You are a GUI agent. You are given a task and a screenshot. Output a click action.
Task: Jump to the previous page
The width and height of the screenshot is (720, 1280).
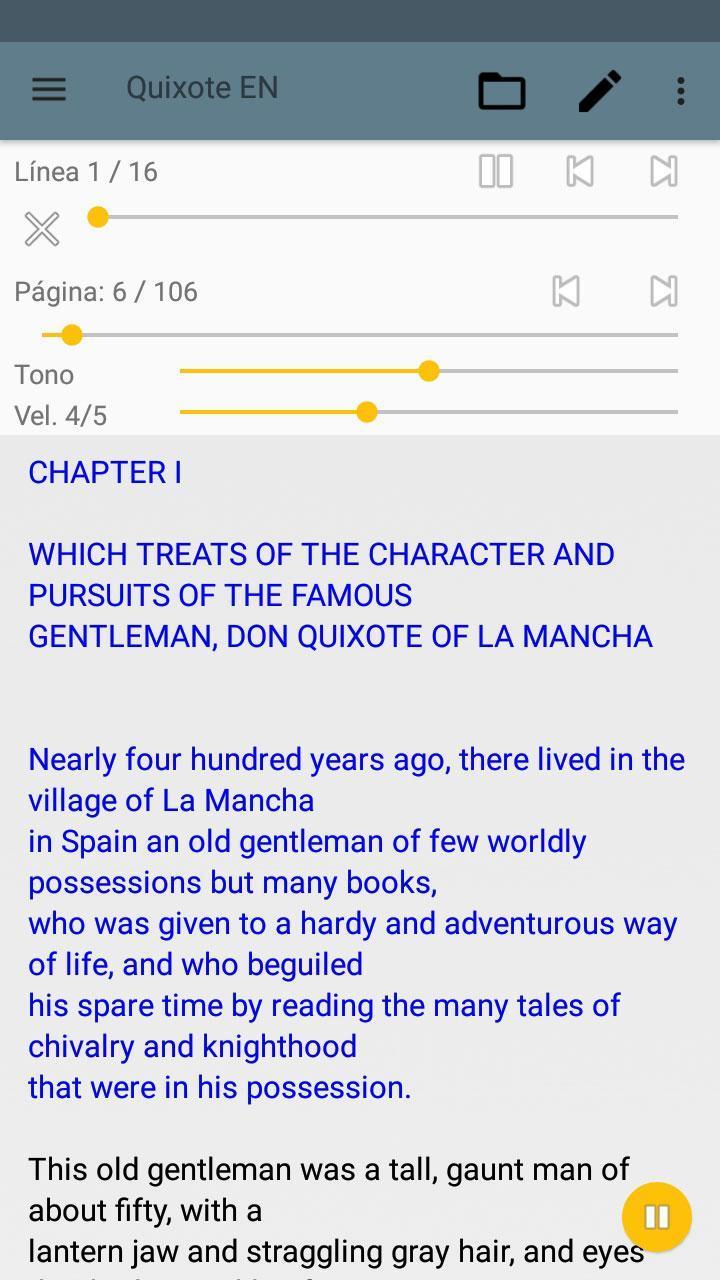point(566,291)
